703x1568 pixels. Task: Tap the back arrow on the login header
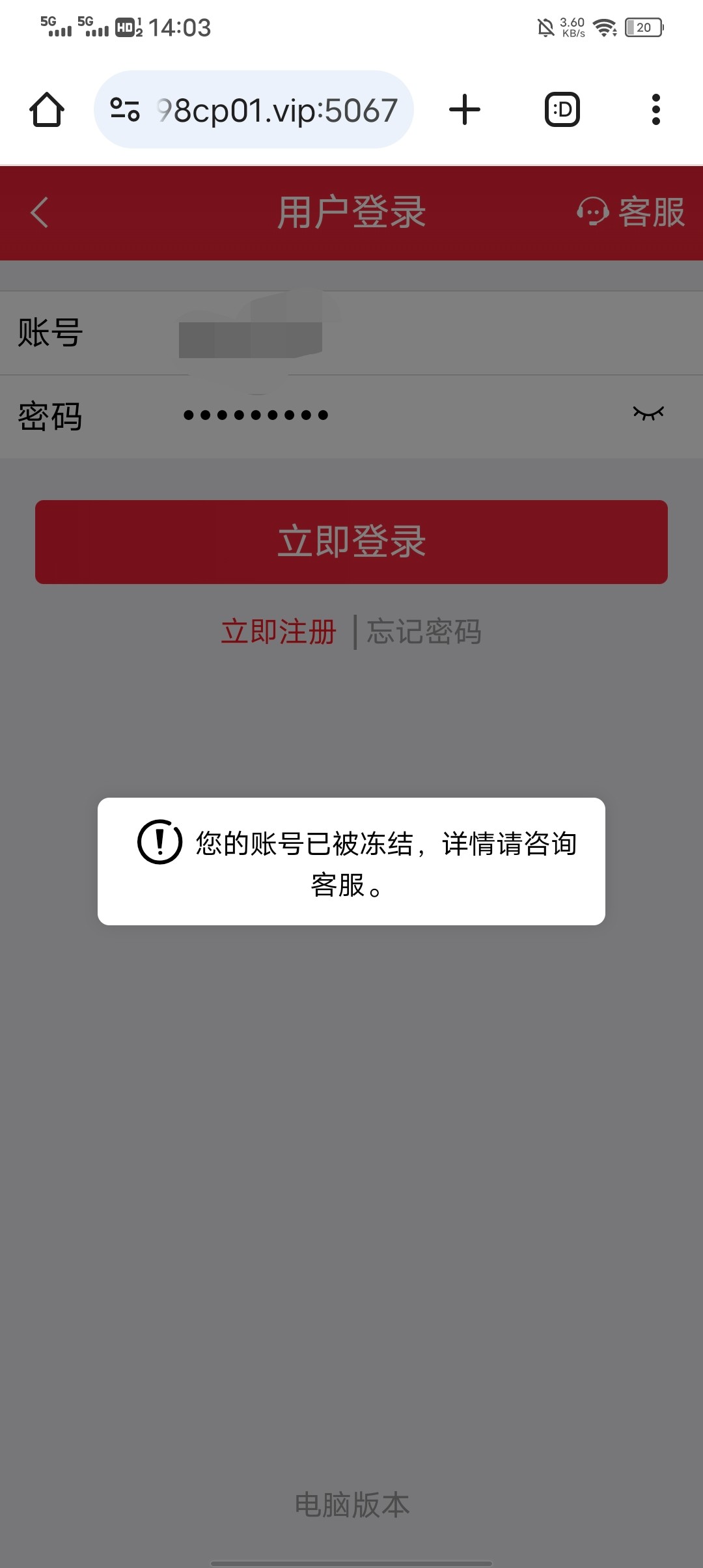(39, 213)
